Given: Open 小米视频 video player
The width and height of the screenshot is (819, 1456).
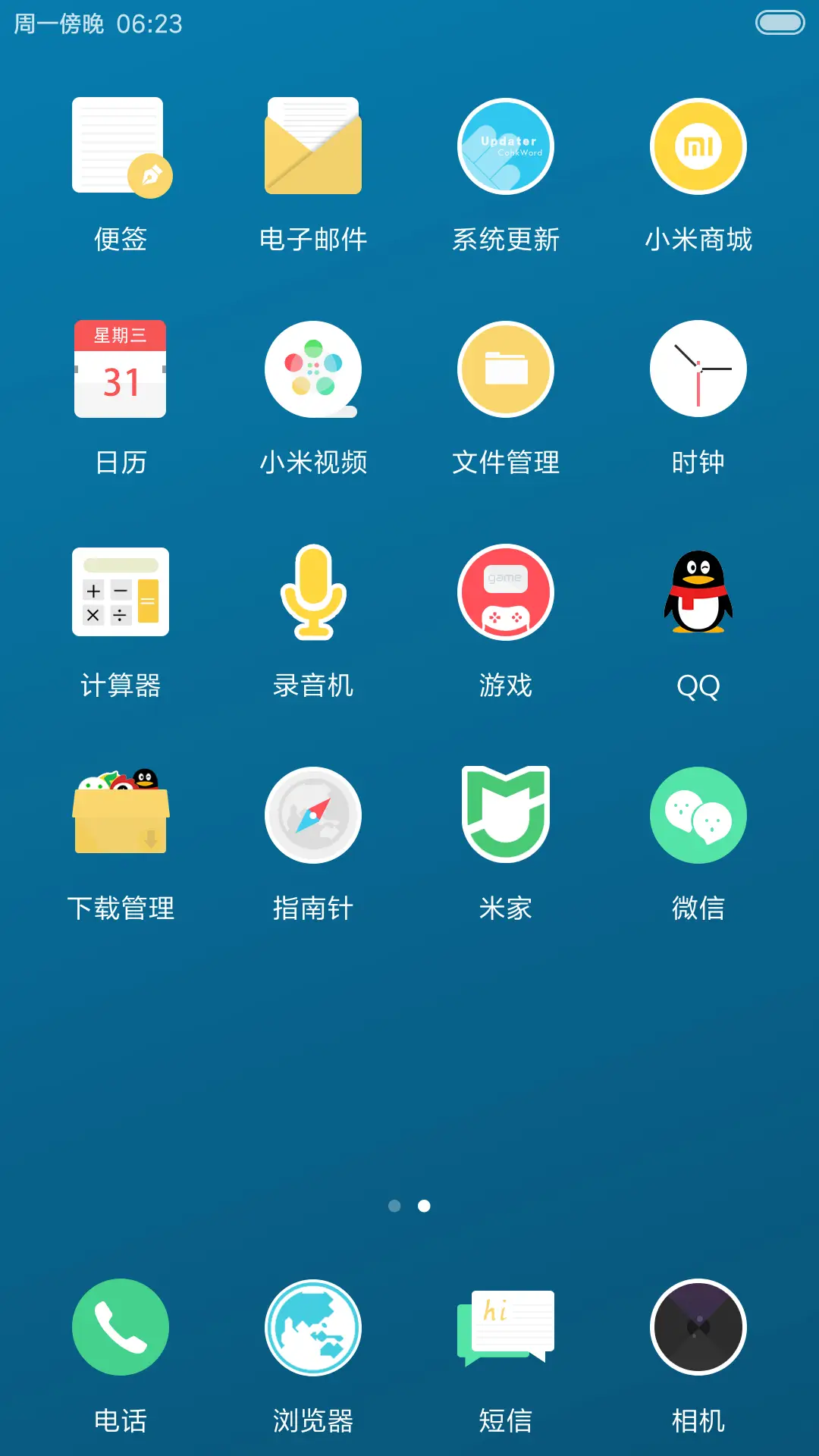Looking at the screenshot, I should [313, 369].
